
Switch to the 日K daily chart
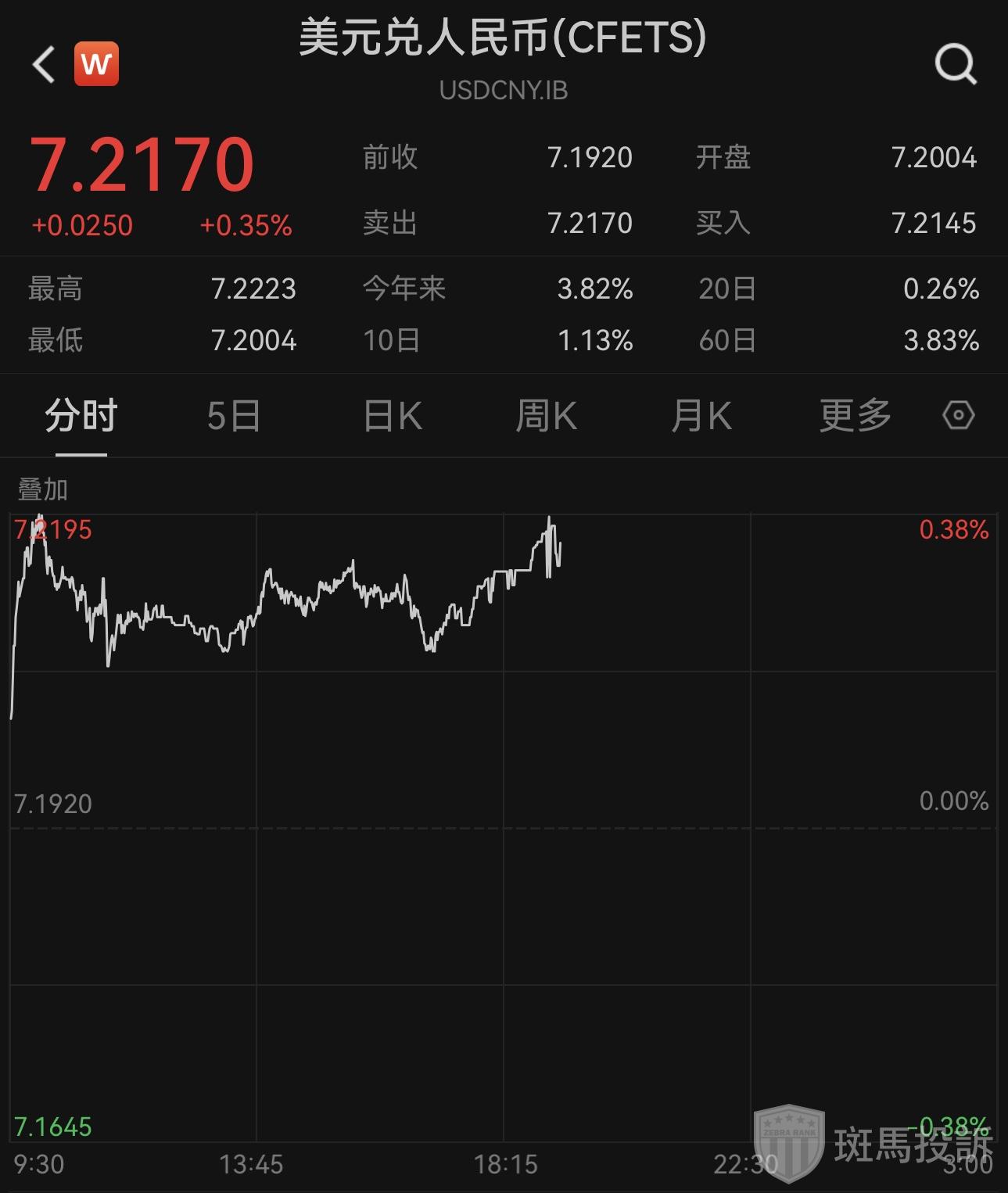click(x=393, y=415)
